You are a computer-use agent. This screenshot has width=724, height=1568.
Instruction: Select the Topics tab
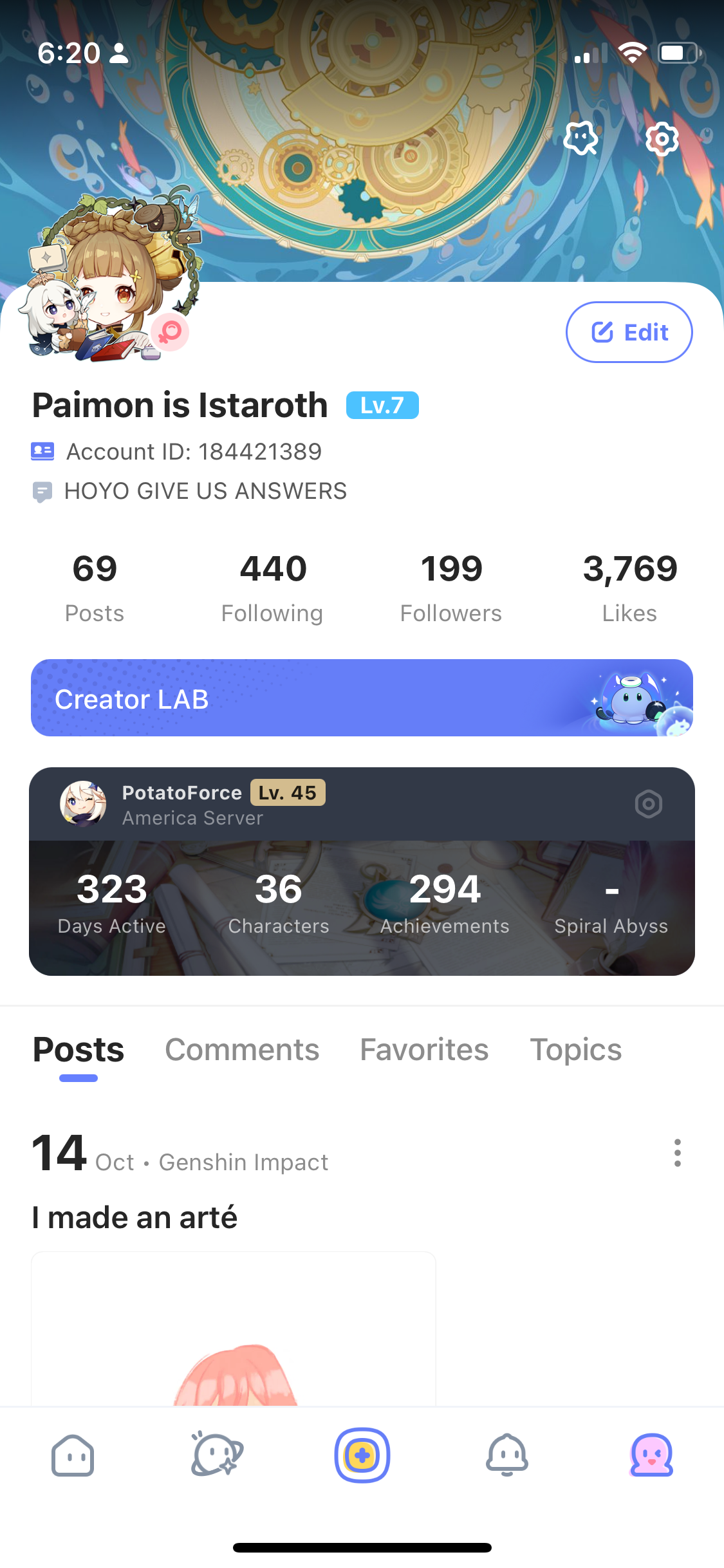576,1049
